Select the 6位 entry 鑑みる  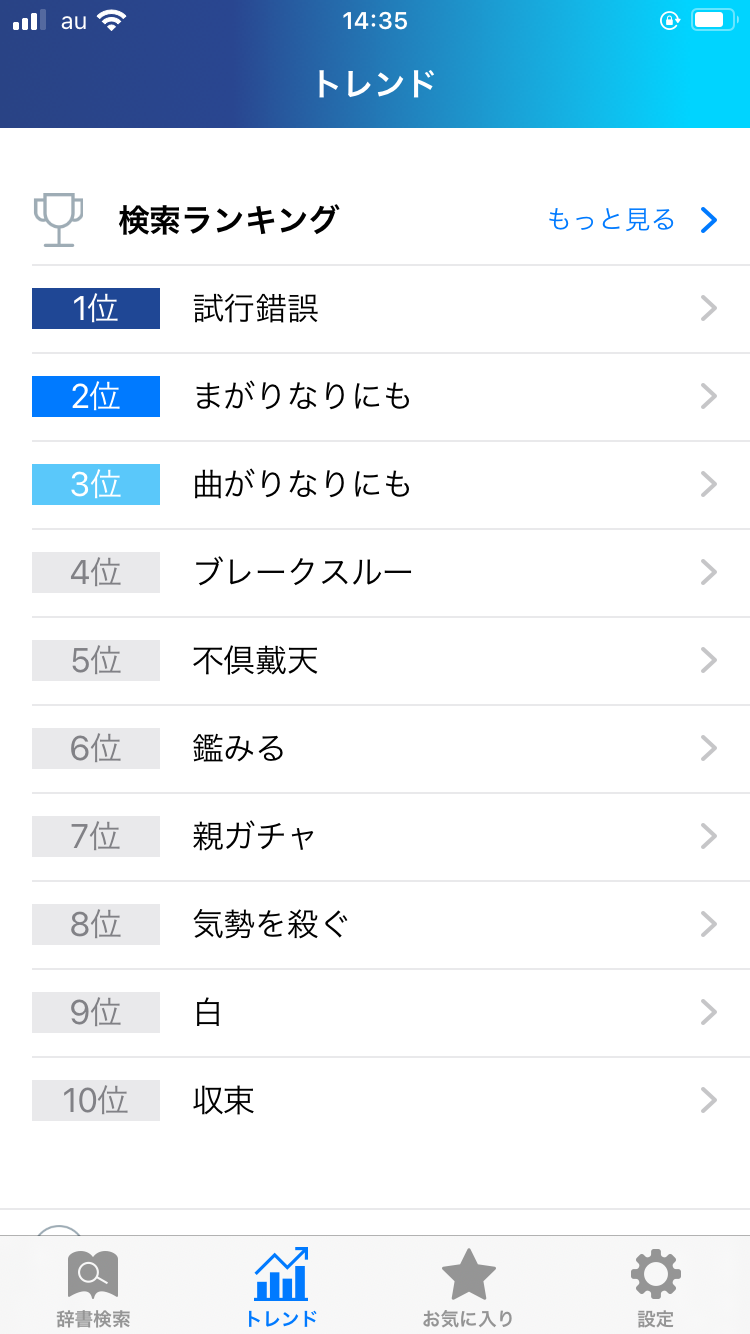[375, 749]
